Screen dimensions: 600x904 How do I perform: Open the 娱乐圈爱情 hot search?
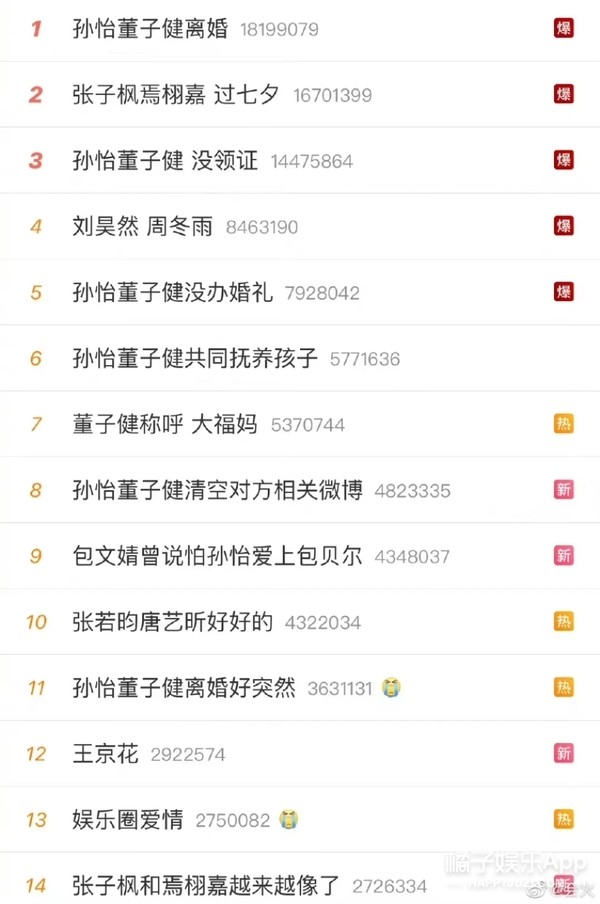click(129, 820)
